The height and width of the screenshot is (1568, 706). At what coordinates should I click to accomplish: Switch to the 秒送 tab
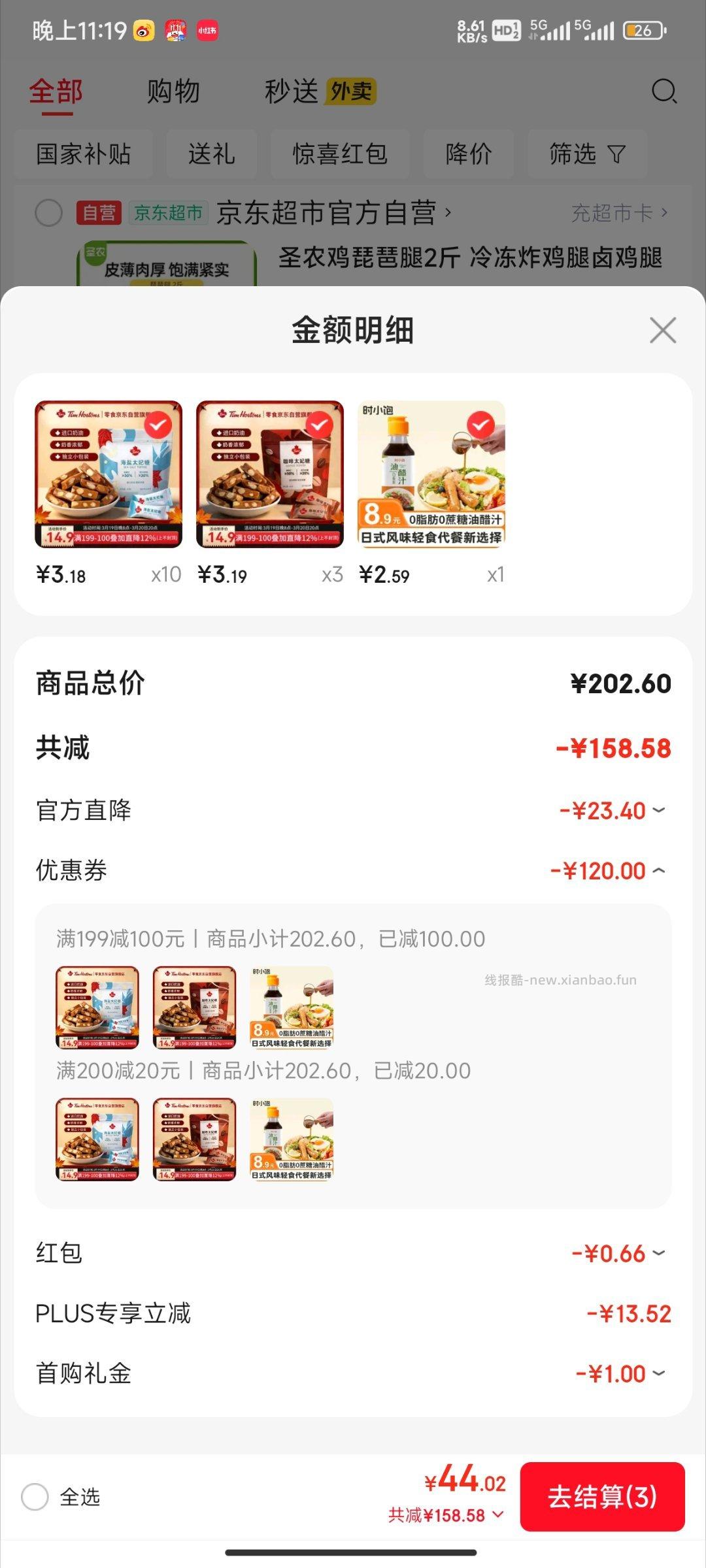click(290, 91)
